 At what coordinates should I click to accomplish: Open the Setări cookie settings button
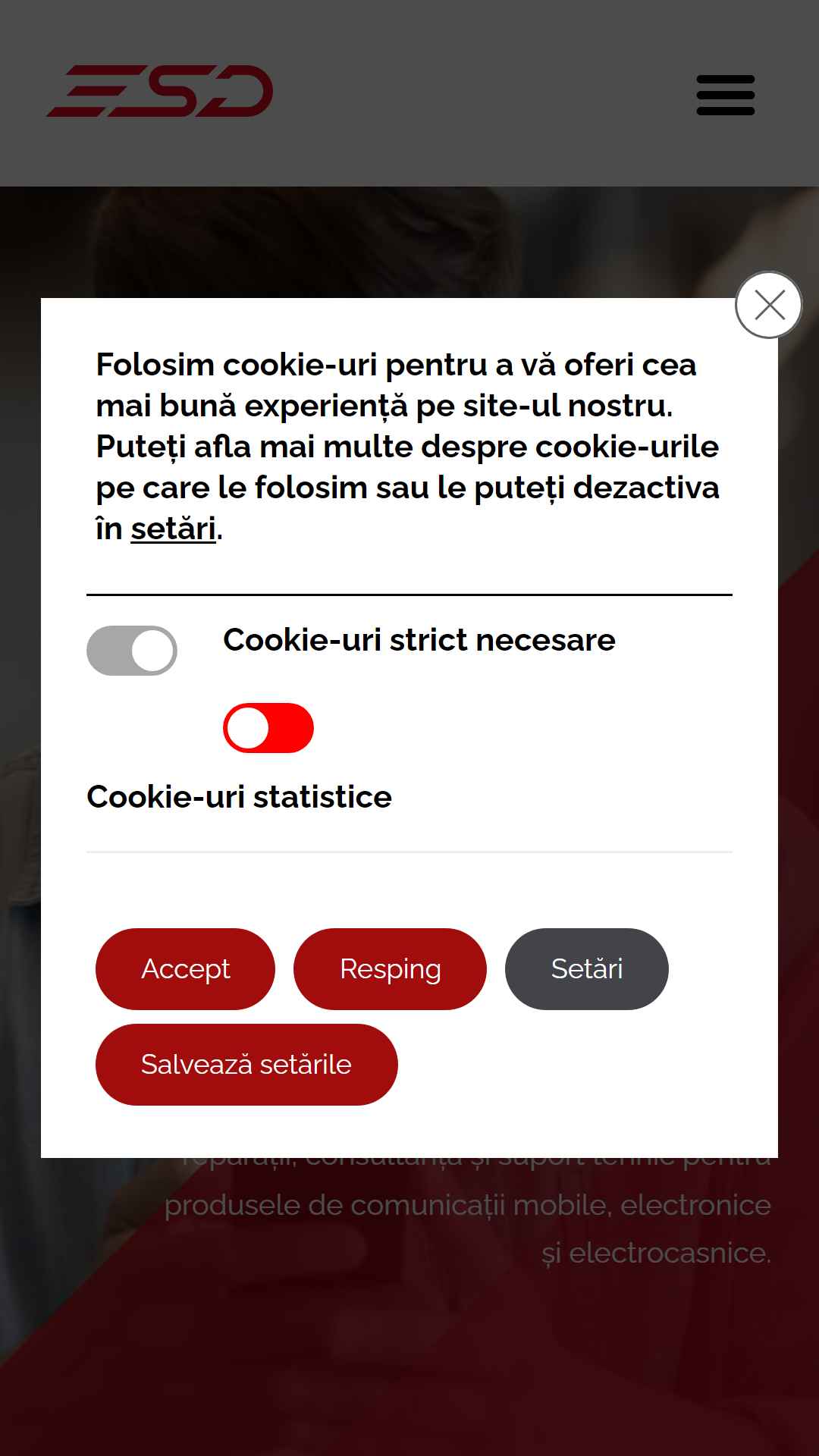coord(586,969)
